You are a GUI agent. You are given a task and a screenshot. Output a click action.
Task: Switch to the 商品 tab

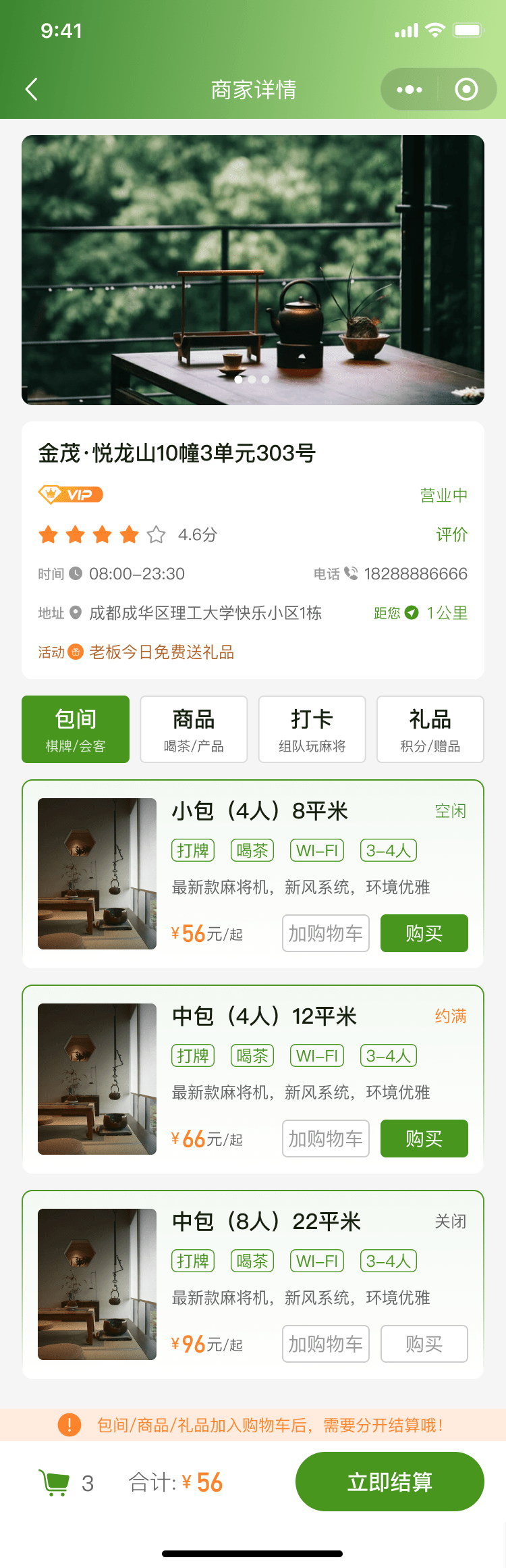coord(194,729)
